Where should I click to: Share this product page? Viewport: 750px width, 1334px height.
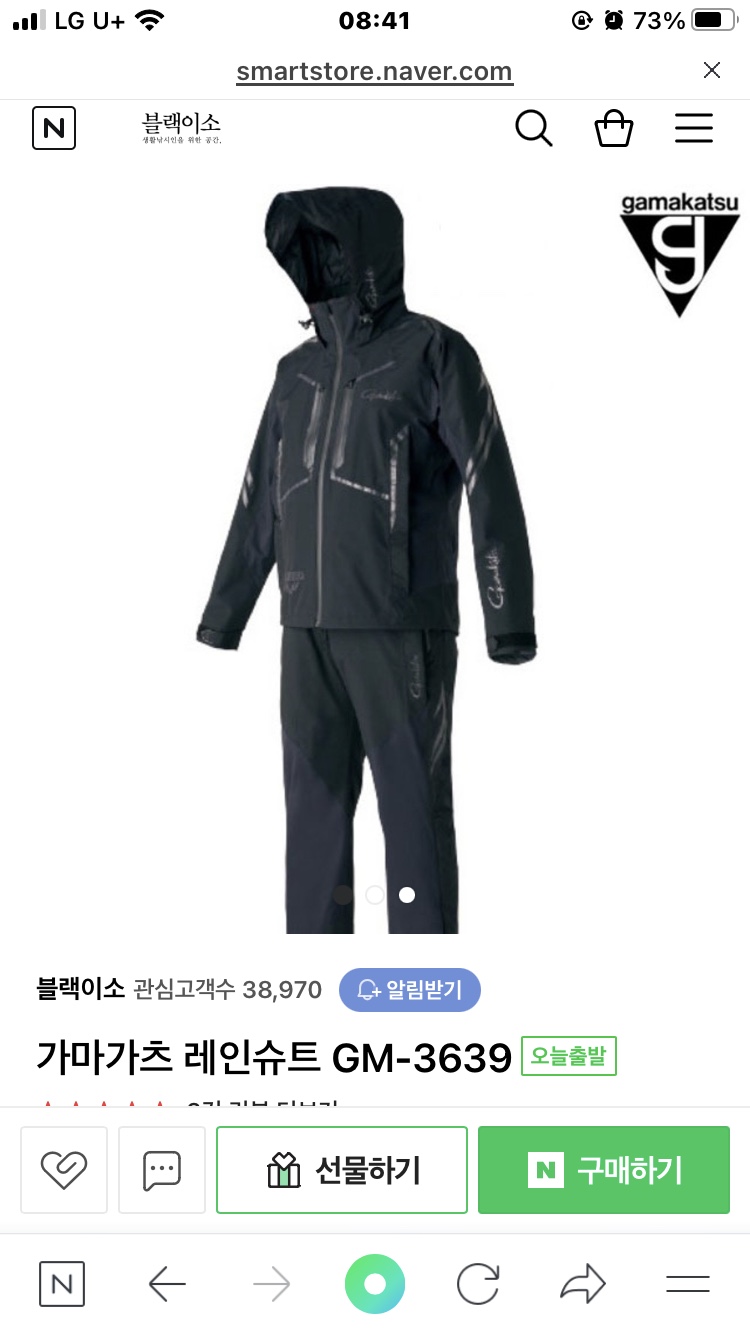[x=582, y=1284]
